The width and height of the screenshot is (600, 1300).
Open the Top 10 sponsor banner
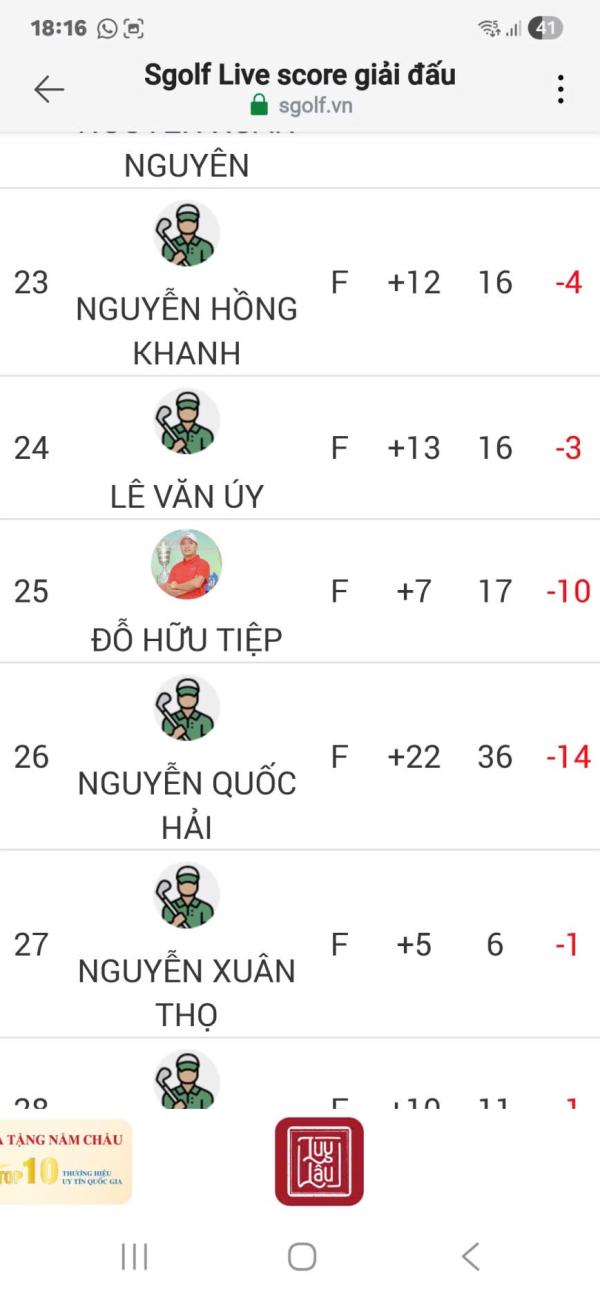pyautogui.click(x=66, y=1162)
